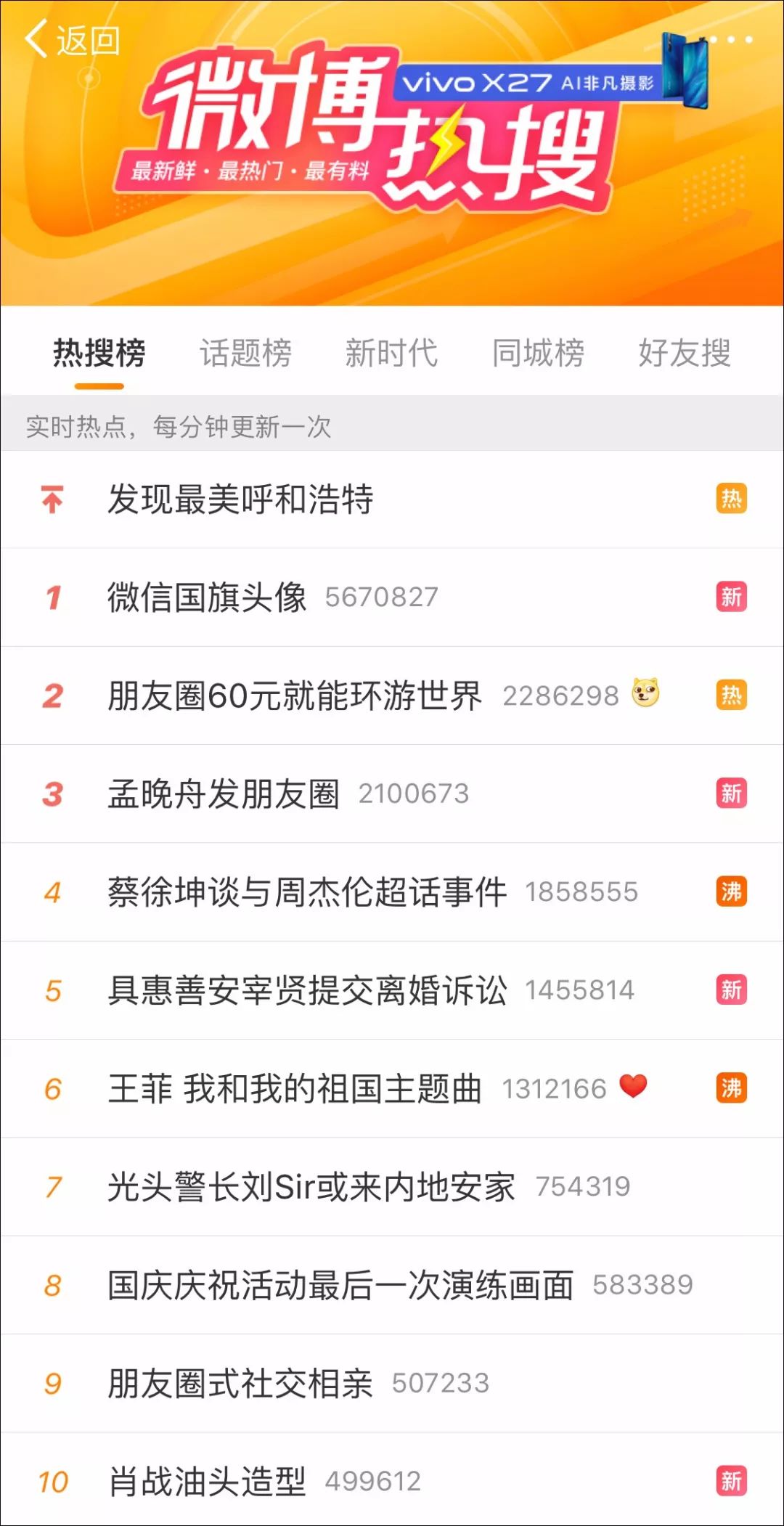Open hot search 微信国旗头像
Viewport: 784px width, 1526px height.
click(x=207, y=597)
